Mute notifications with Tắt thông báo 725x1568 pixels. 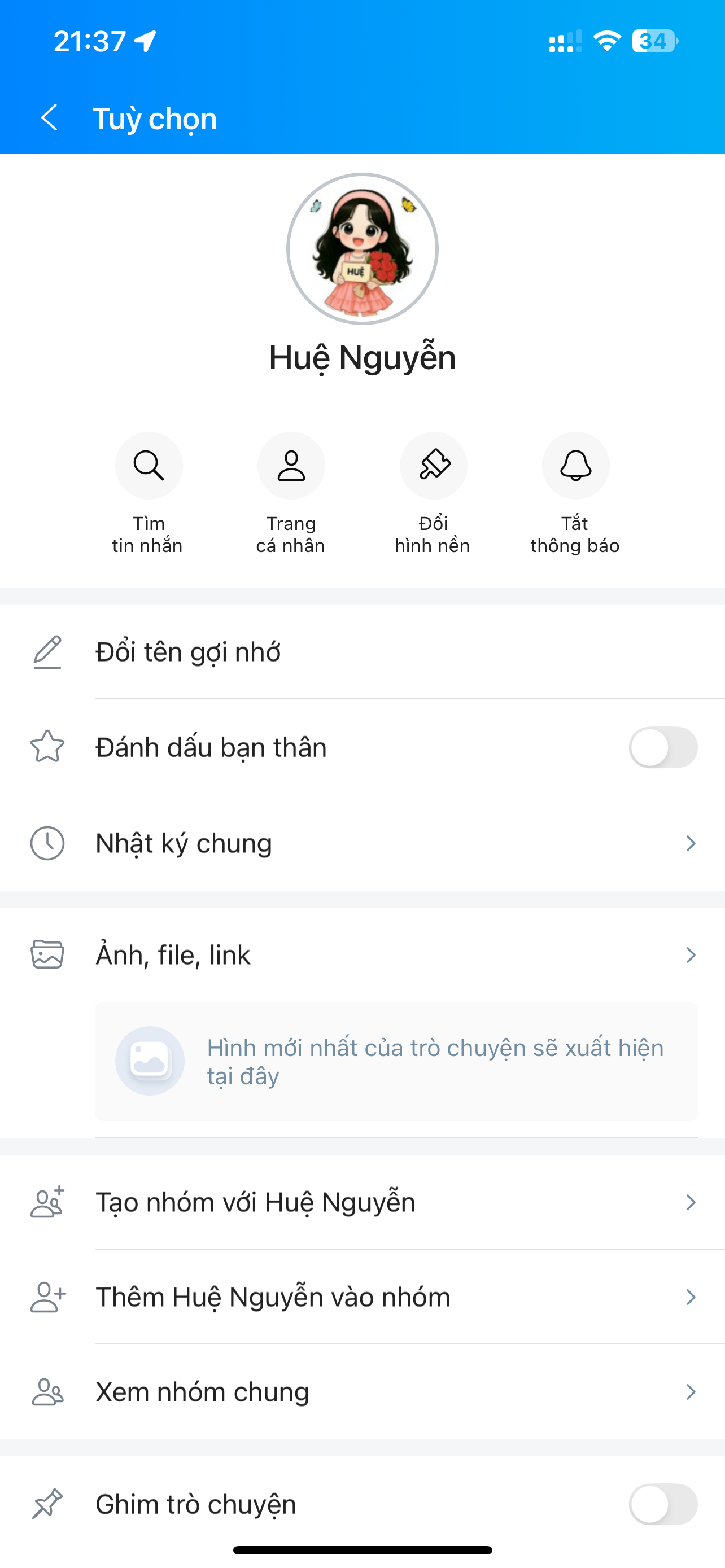coord(575,466)
